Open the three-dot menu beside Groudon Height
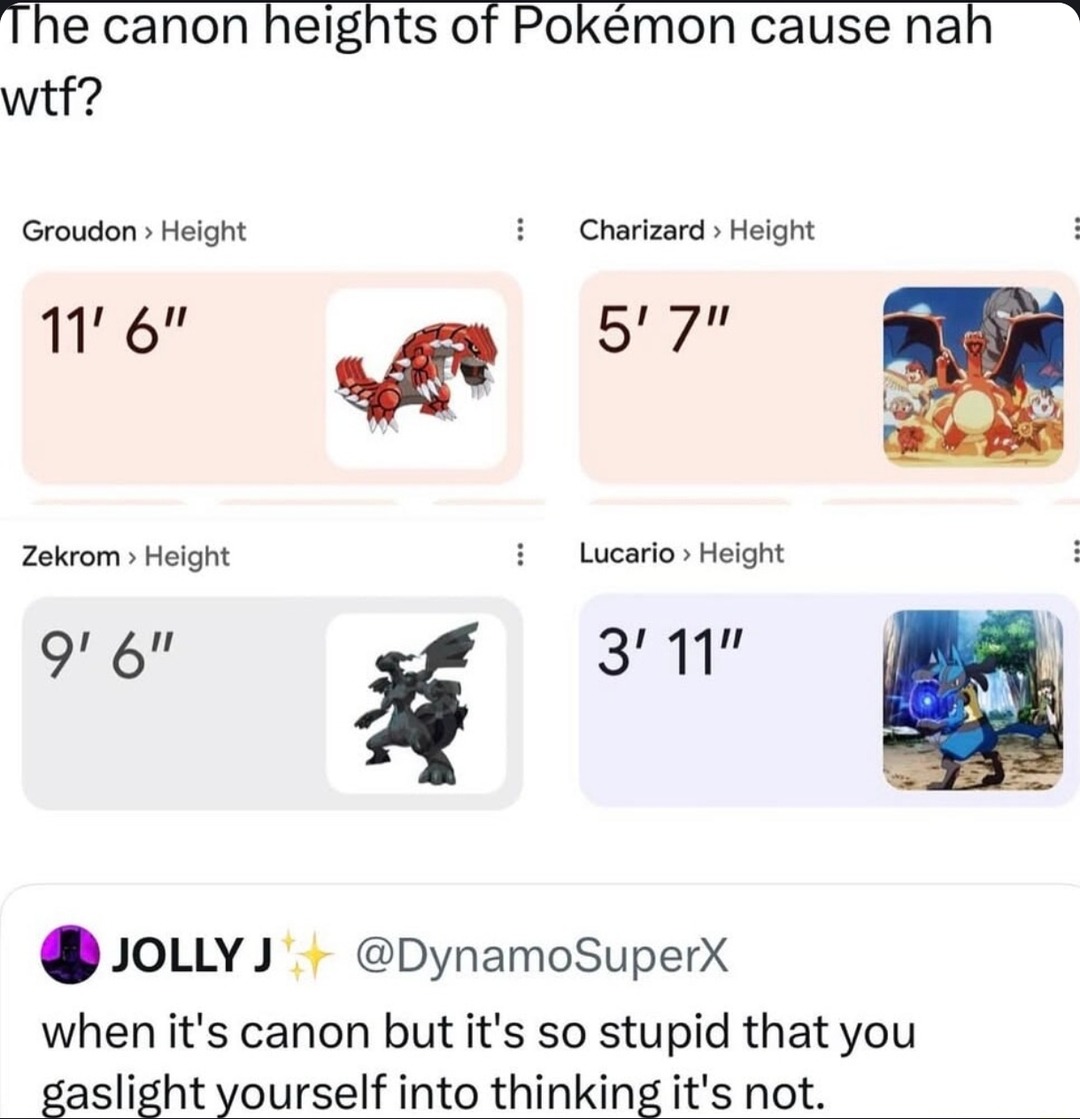The image size is (1080, 1119). [519, 231]
